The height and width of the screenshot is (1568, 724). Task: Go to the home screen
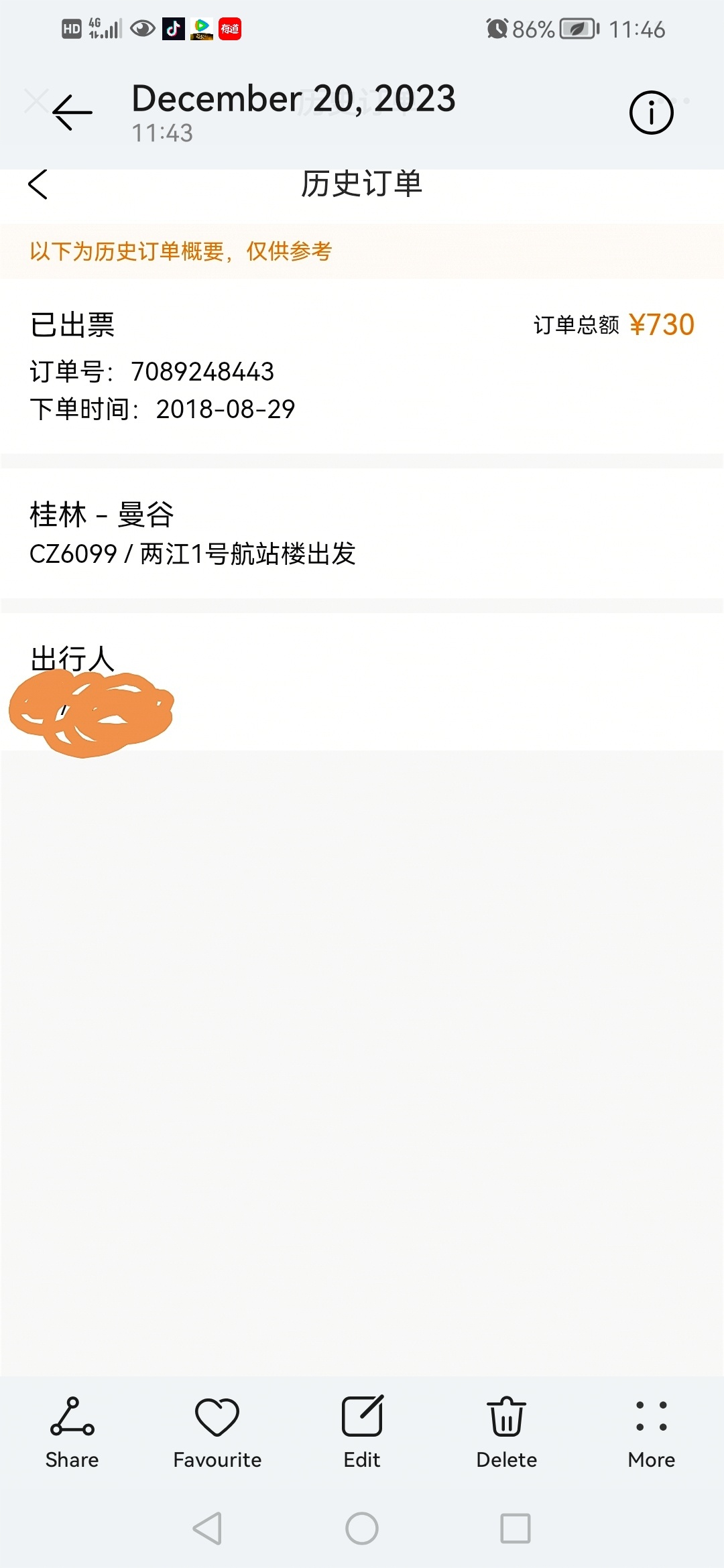pyautogui.click(x=362, y=1528)
